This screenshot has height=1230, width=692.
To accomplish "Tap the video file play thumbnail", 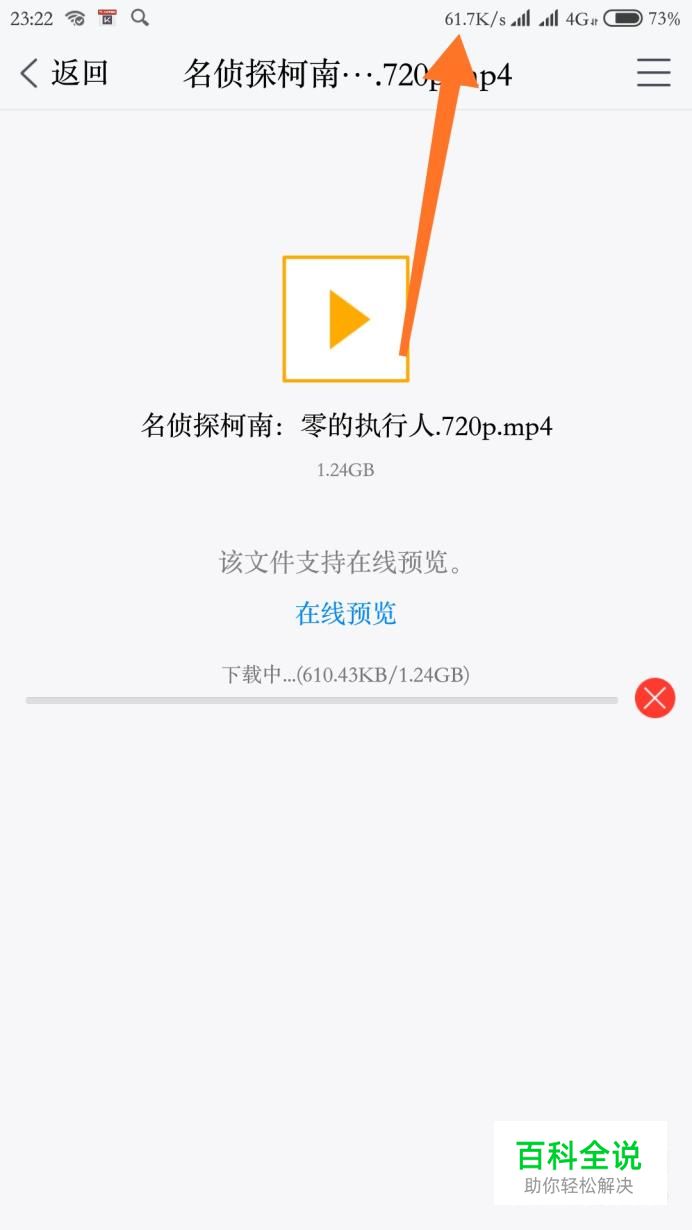I will coord(345,319).
